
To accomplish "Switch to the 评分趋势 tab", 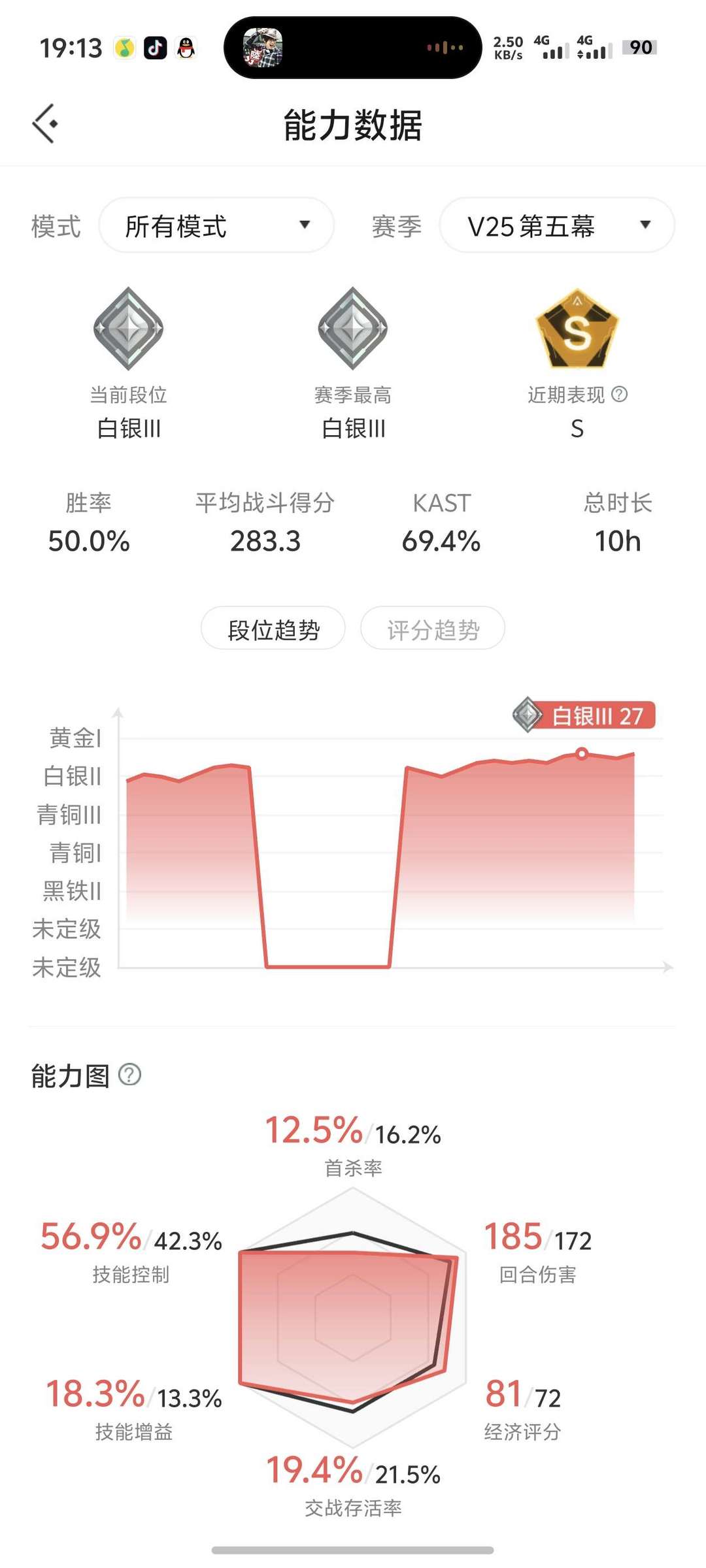I will (x=432, y=627).
